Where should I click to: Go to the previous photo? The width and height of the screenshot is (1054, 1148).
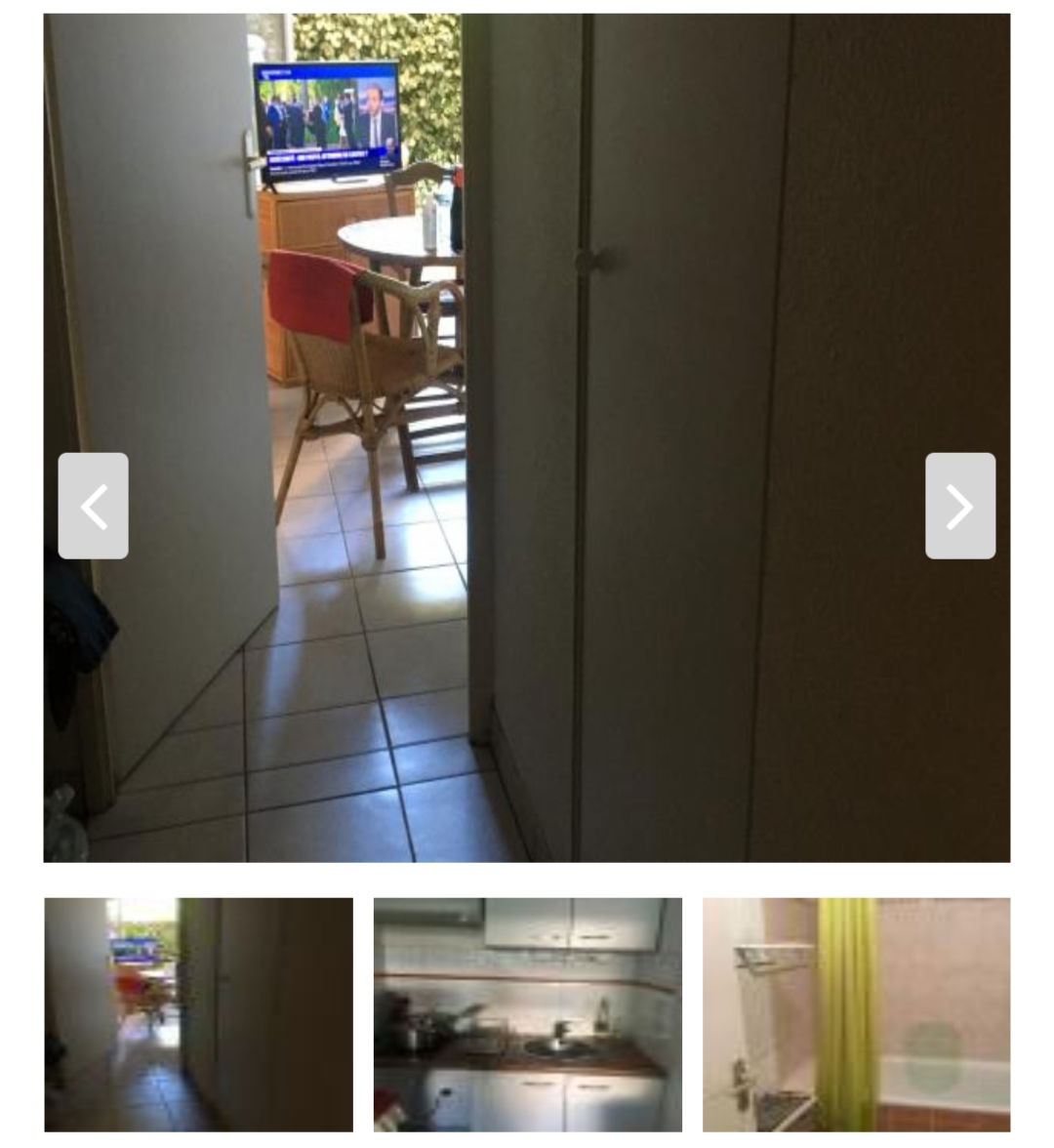[x=93, y=506]
